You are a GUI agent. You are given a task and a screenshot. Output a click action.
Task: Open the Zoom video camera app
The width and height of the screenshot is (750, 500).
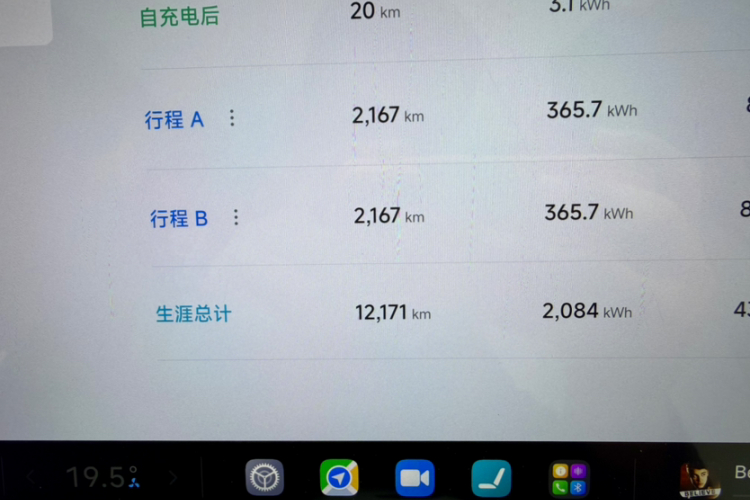click(x=414, y=478)
